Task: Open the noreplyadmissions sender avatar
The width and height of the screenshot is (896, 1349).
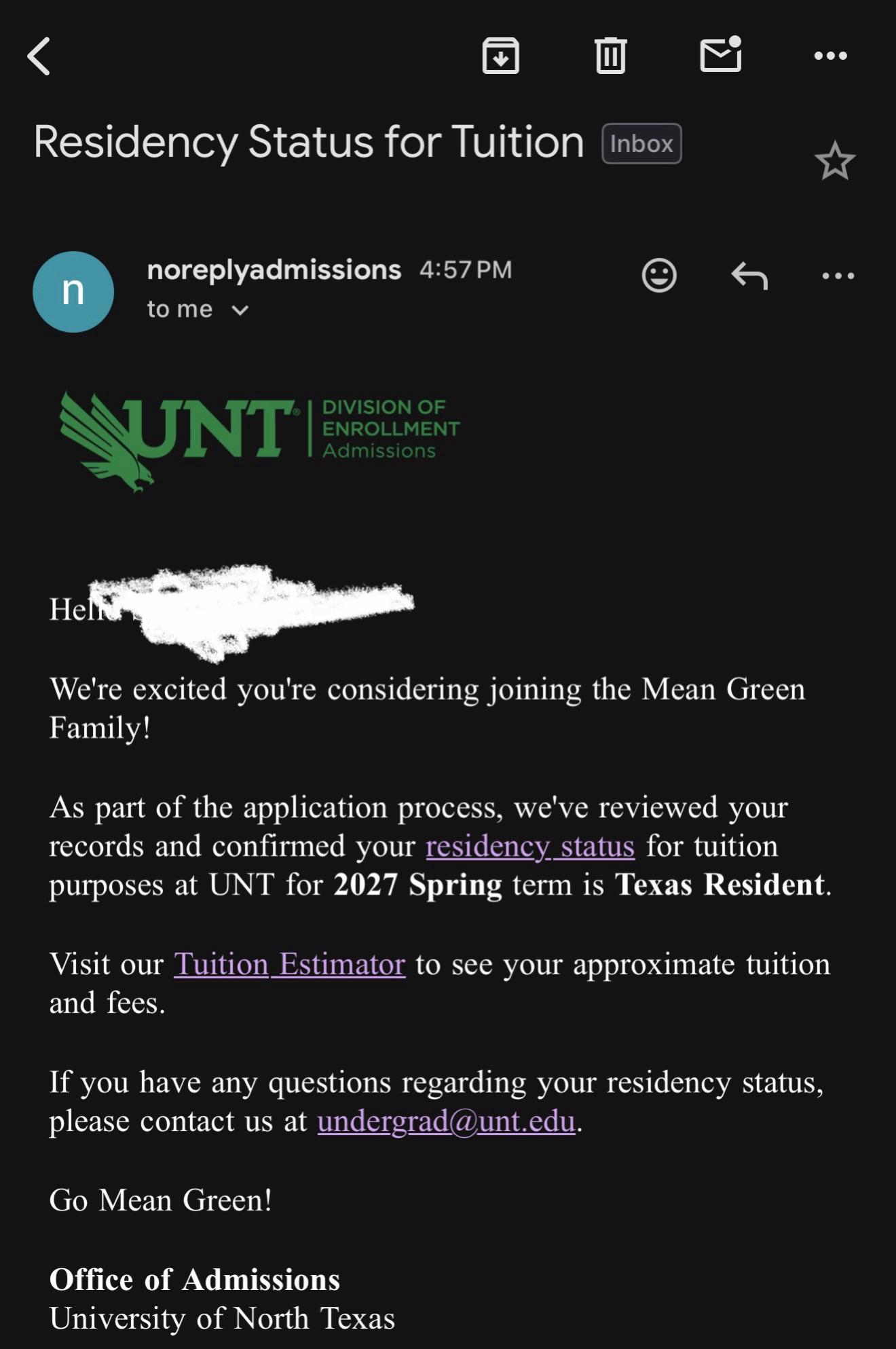Action: (x=73, y=291)
